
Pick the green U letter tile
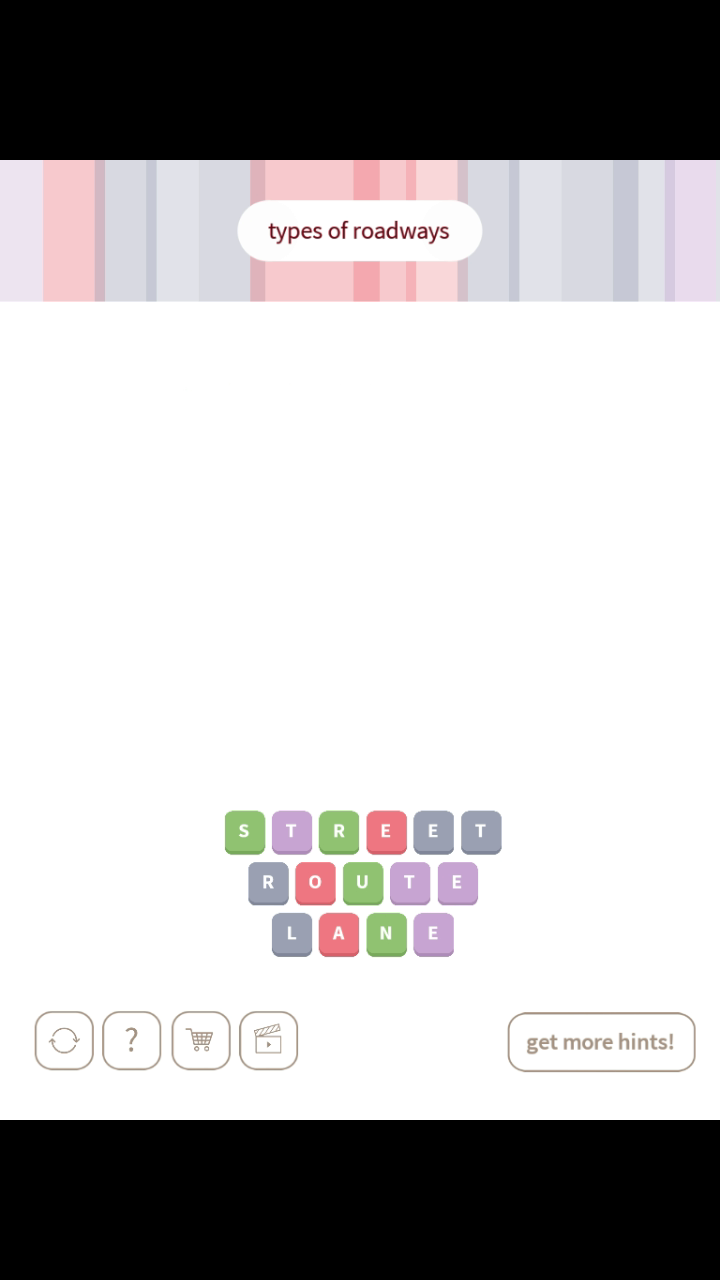[x=362, y=882]
